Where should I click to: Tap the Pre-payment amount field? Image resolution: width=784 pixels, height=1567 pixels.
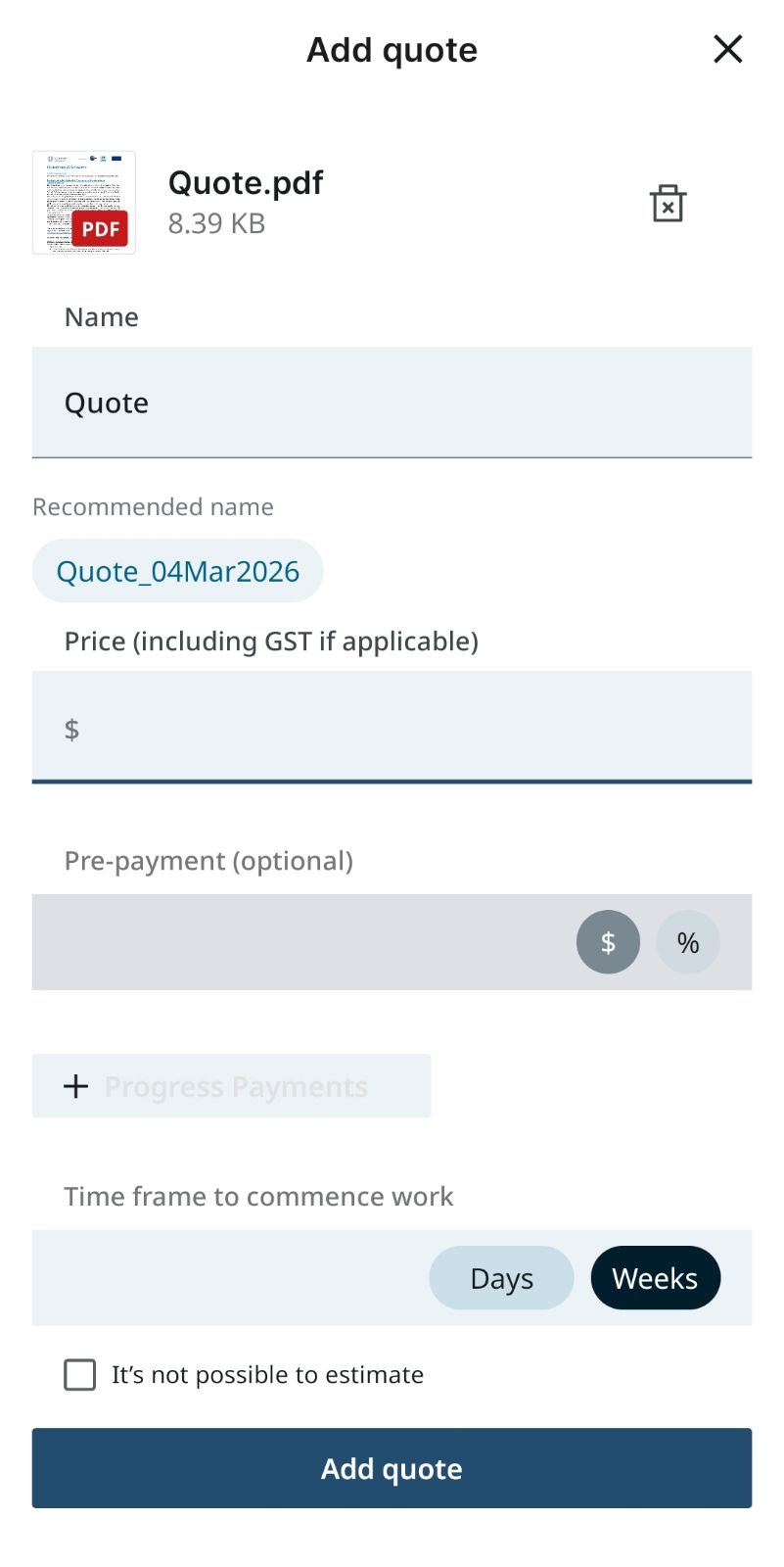(x=294, y=942)
